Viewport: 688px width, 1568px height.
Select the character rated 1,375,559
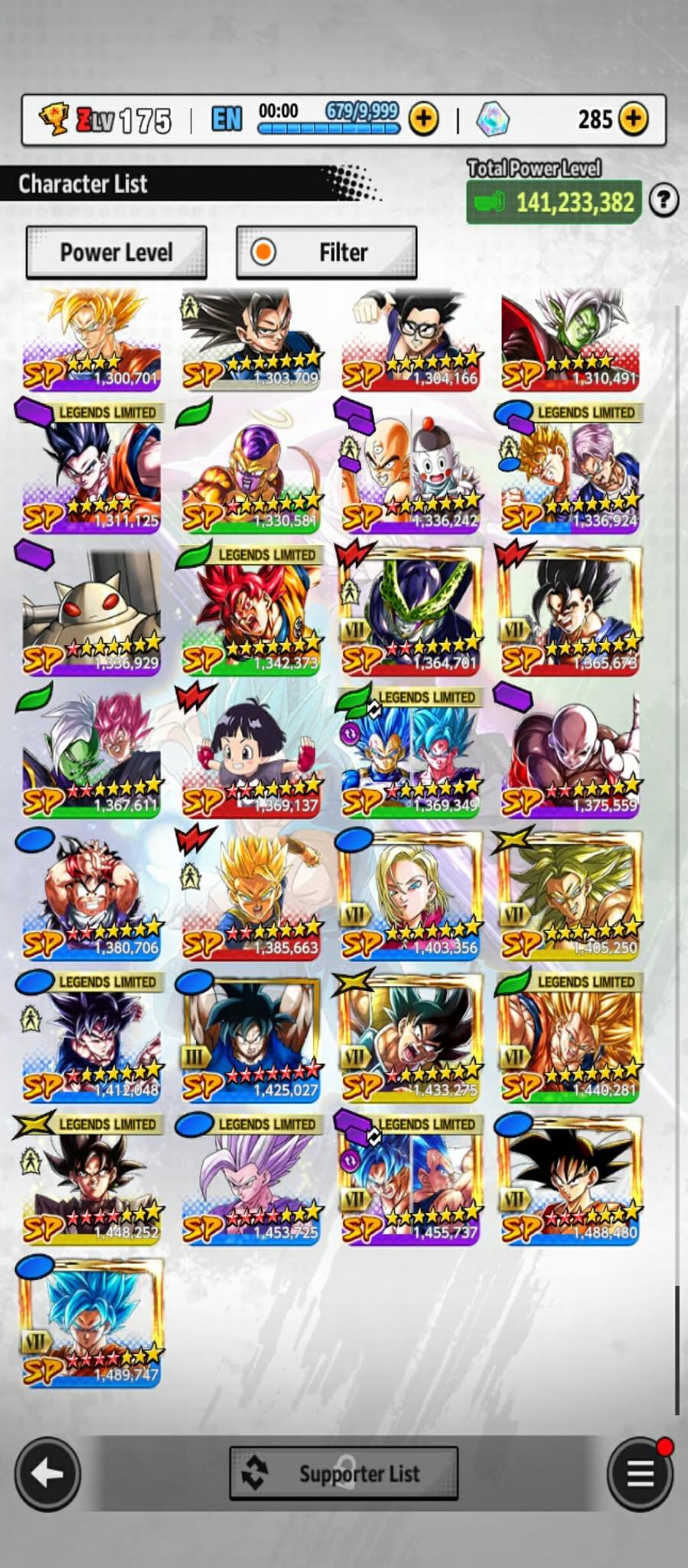tap(570, 753)
